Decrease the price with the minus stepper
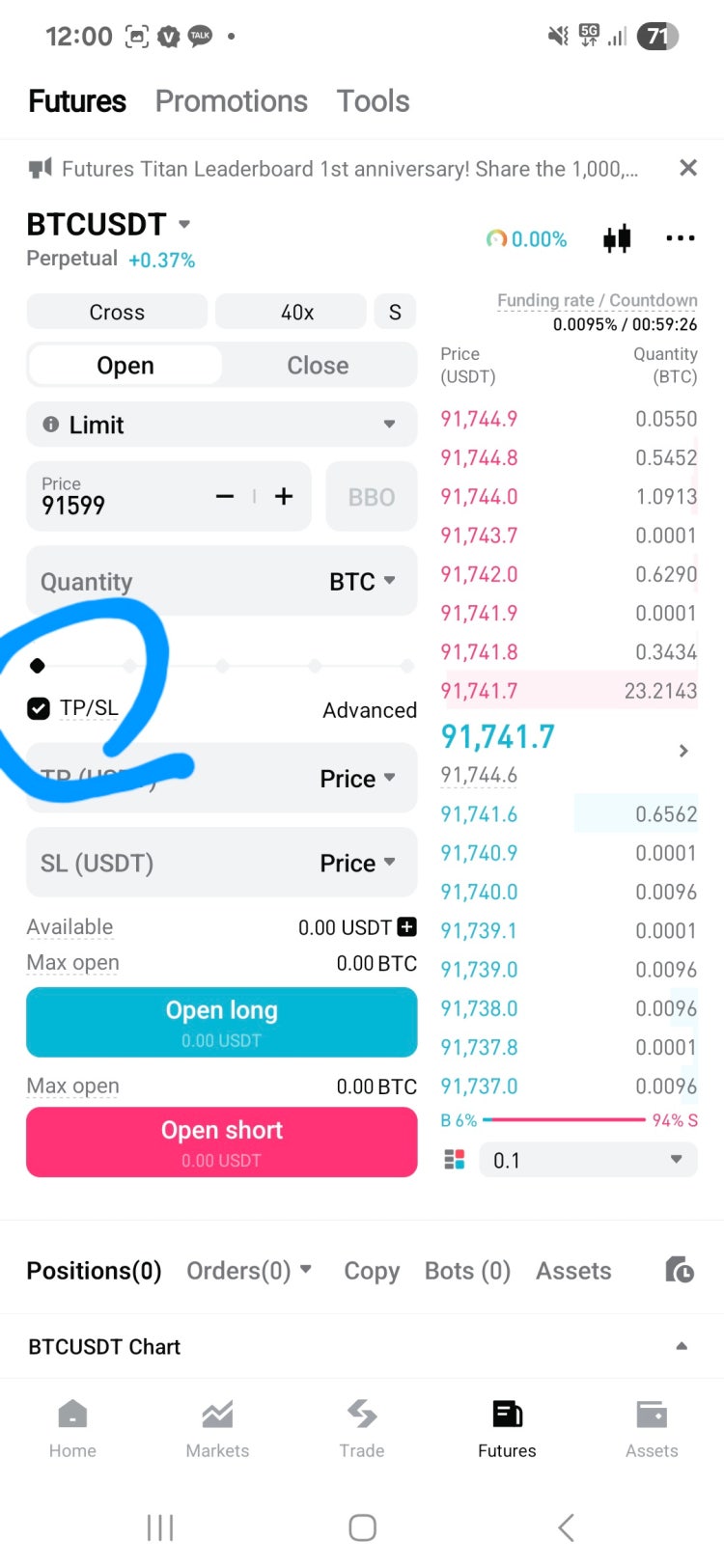The width and height of the screenshot is (724, 1568). click(x=225, y=496)
